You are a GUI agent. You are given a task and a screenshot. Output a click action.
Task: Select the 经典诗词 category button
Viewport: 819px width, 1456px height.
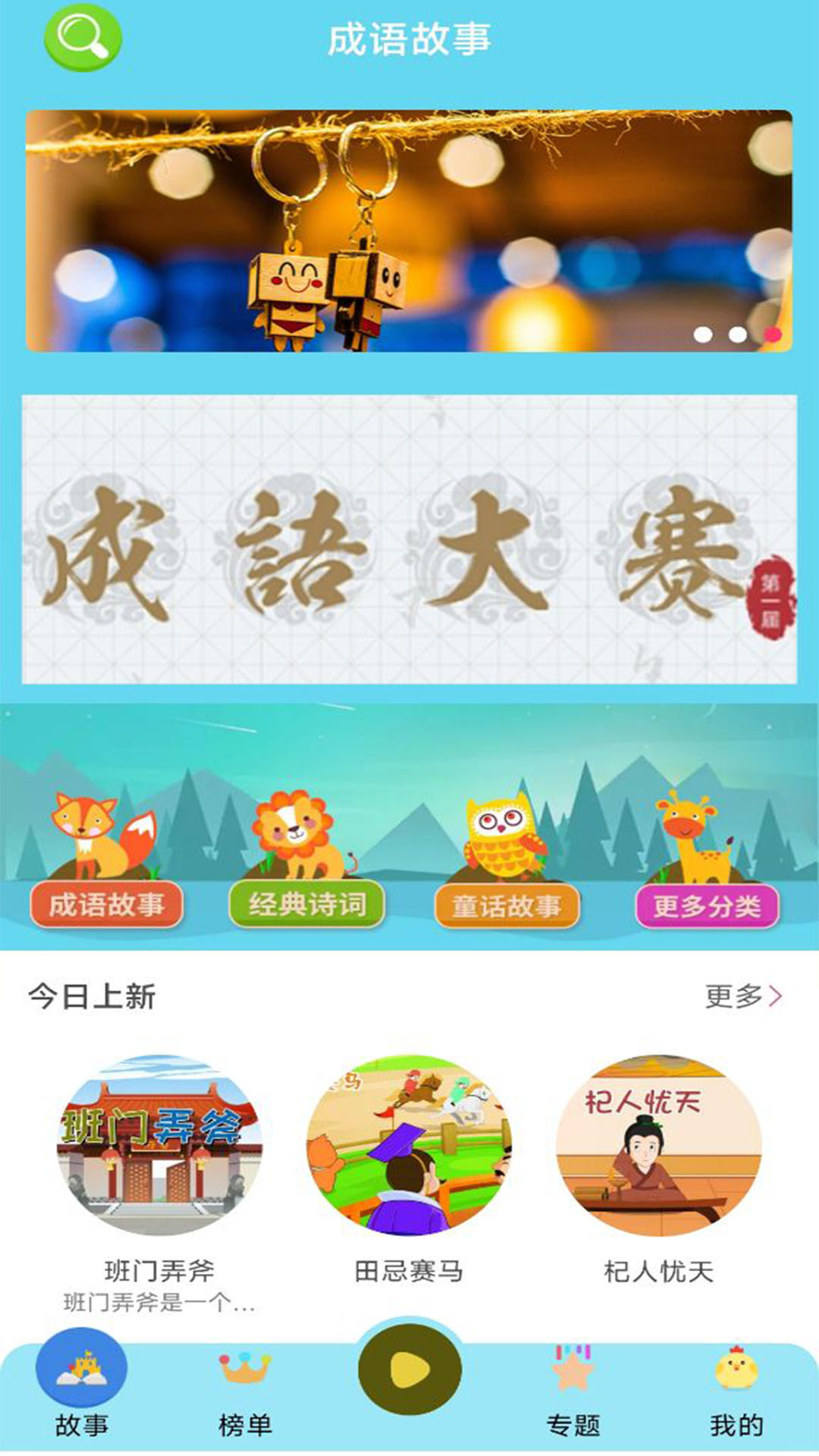point(307,904)
